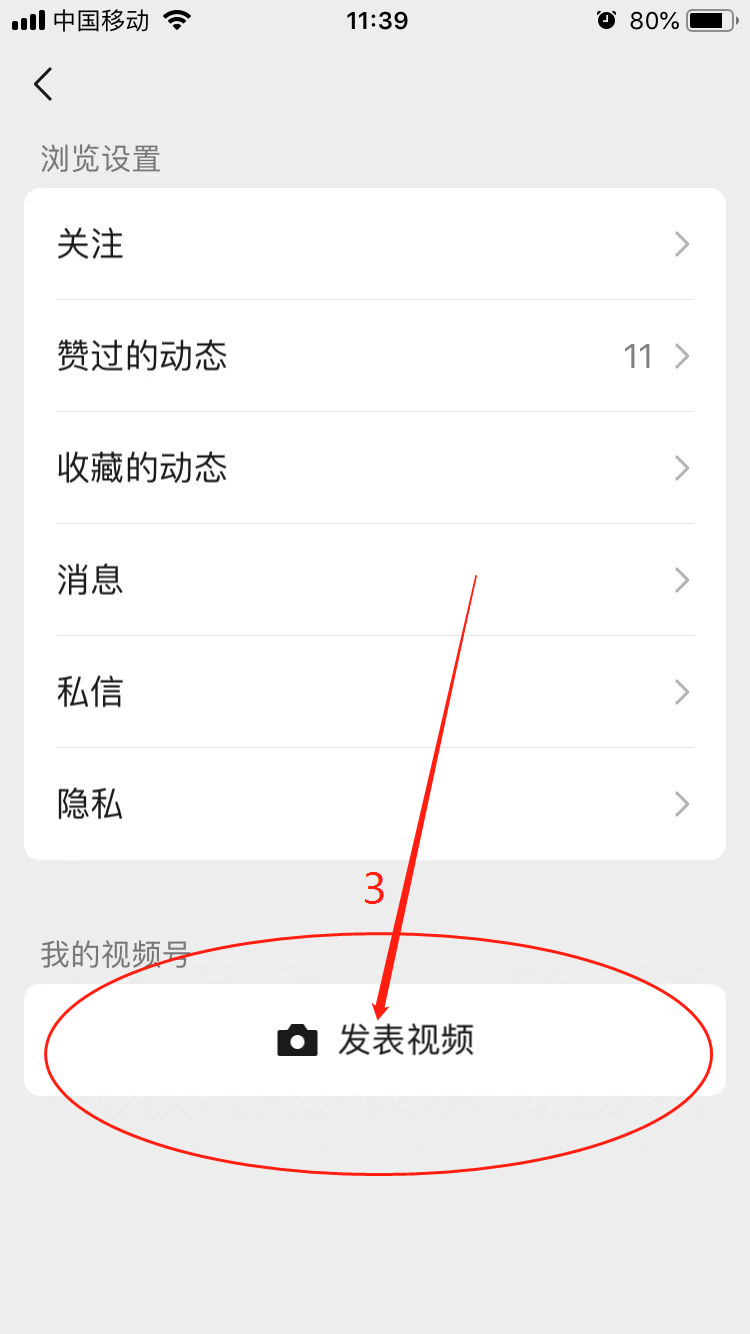Viewport: 750px width, 1334px height.
Task: Tap the 浏览设置 section header
Action: tap(99, 159)
